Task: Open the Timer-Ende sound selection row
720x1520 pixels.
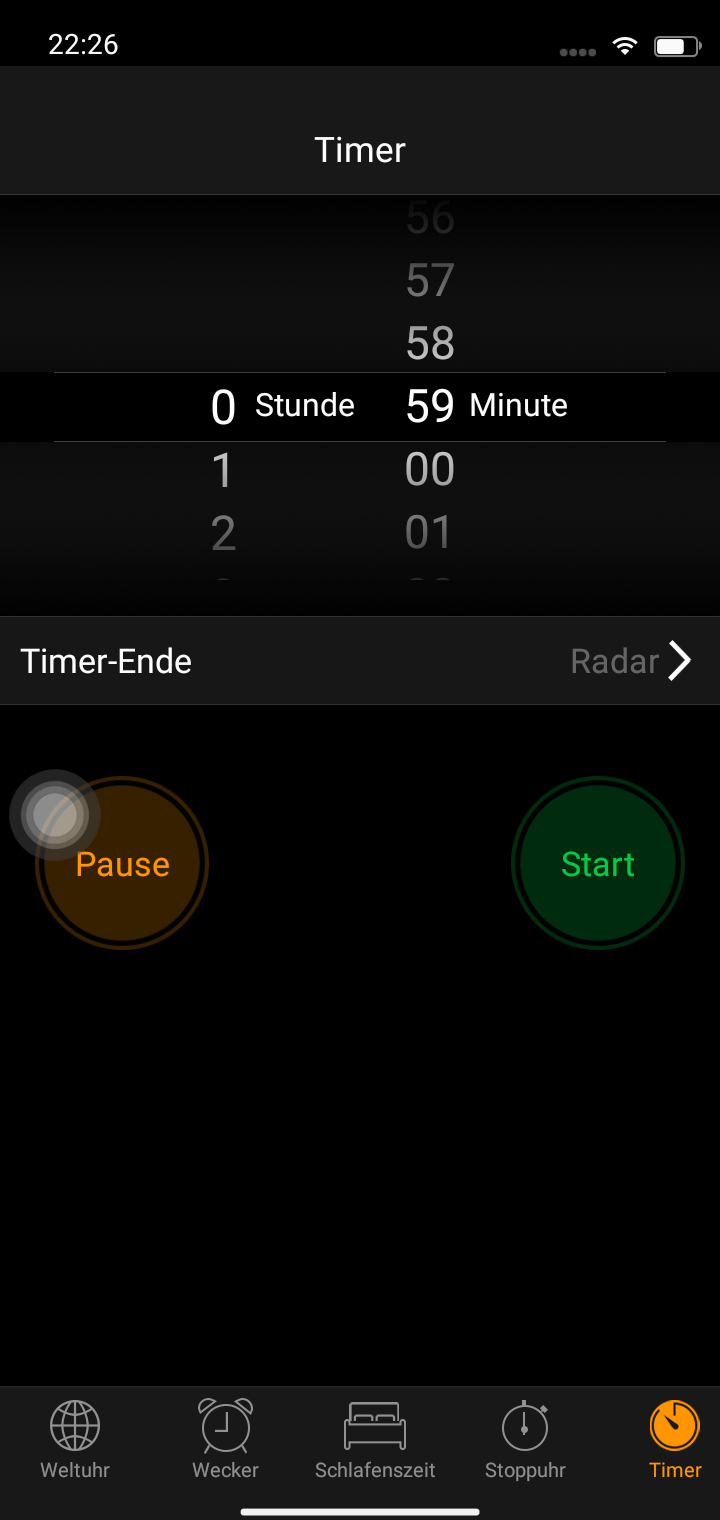Action: click(x=360, y=661)
